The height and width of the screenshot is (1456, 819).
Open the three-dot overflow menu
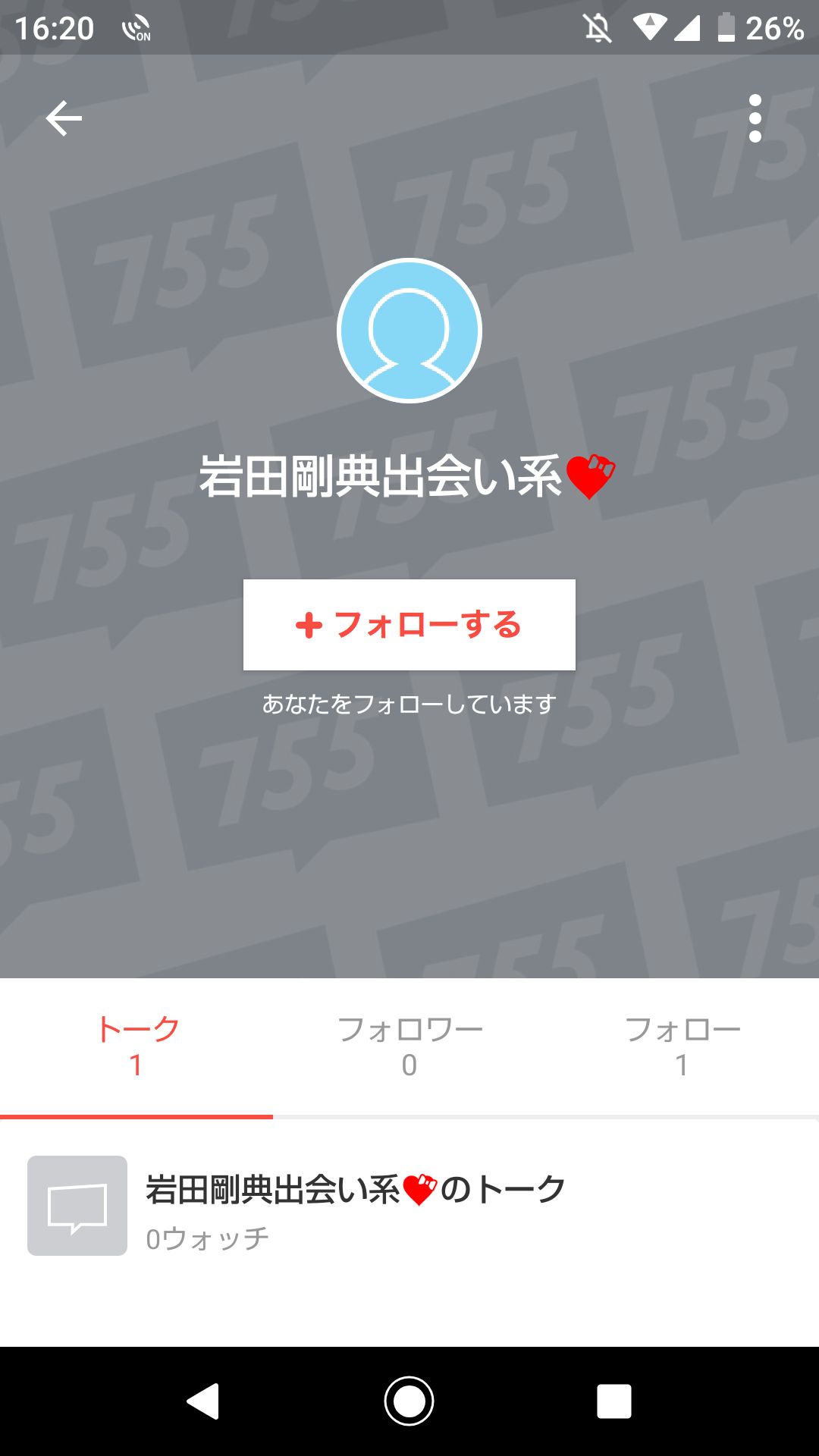coord(755,118)
